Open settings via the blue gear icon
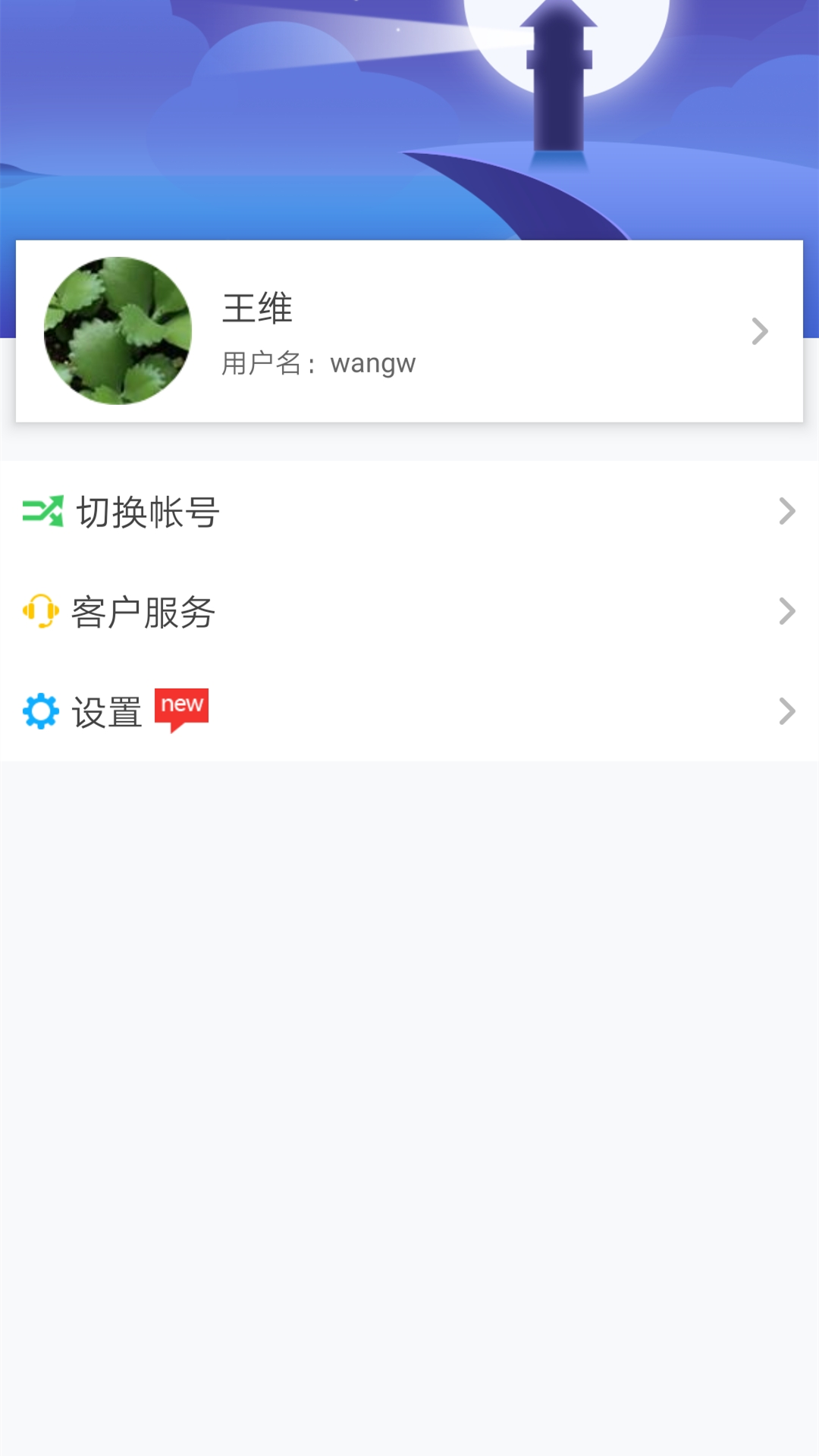This screenshot has height=1456, width=819. coord(42,711)
